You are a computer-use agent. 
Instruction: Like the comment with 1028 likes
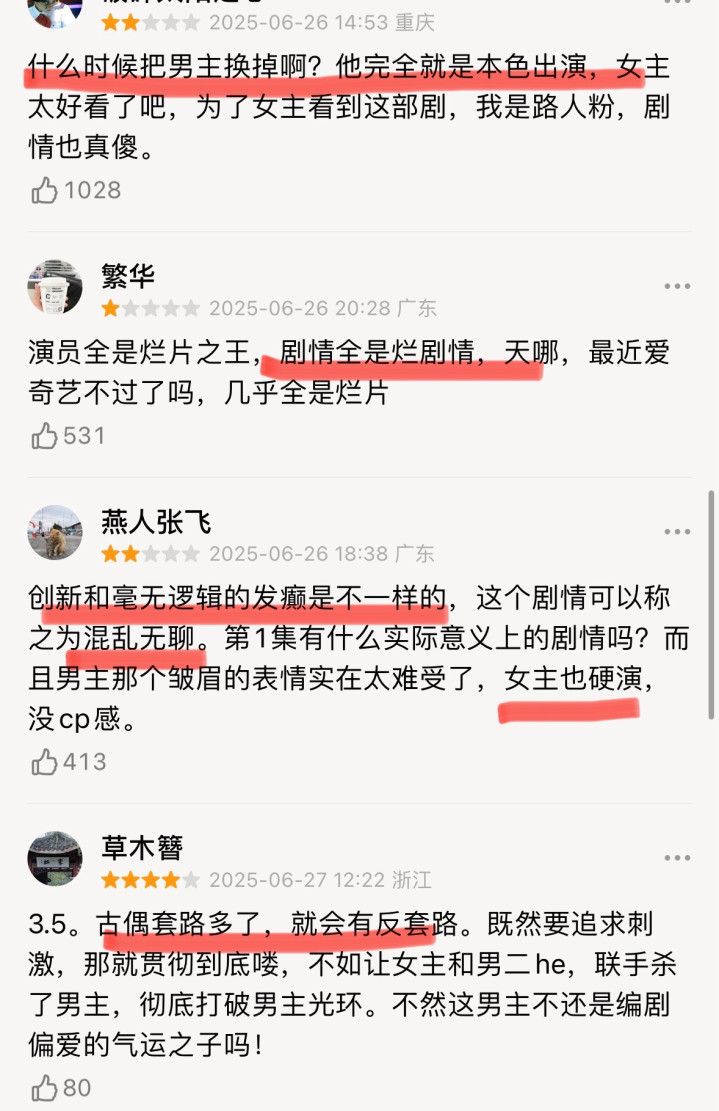45,190
